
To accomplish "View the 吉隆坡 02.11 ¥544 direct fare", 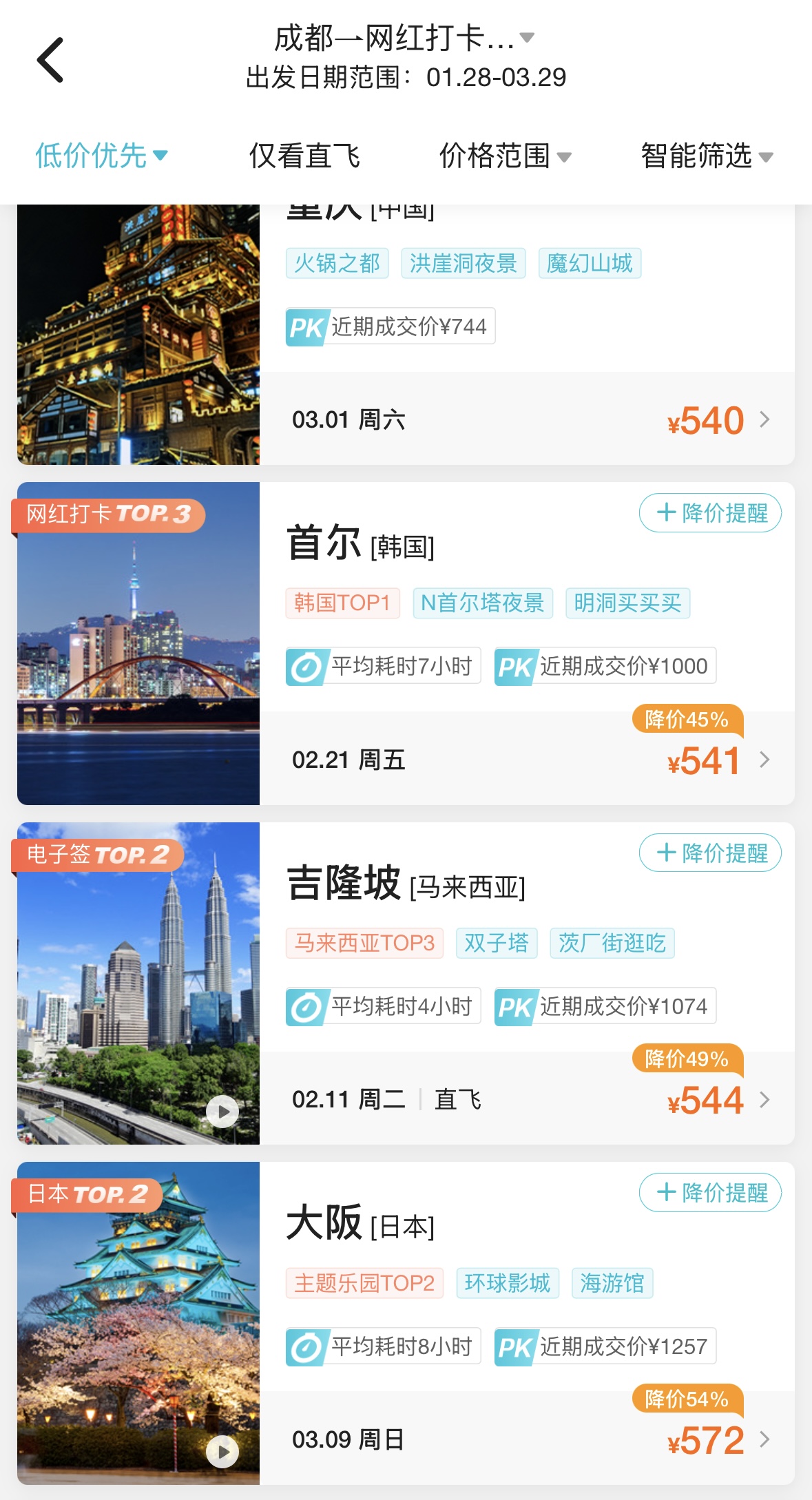I will tap(527, 1099).
